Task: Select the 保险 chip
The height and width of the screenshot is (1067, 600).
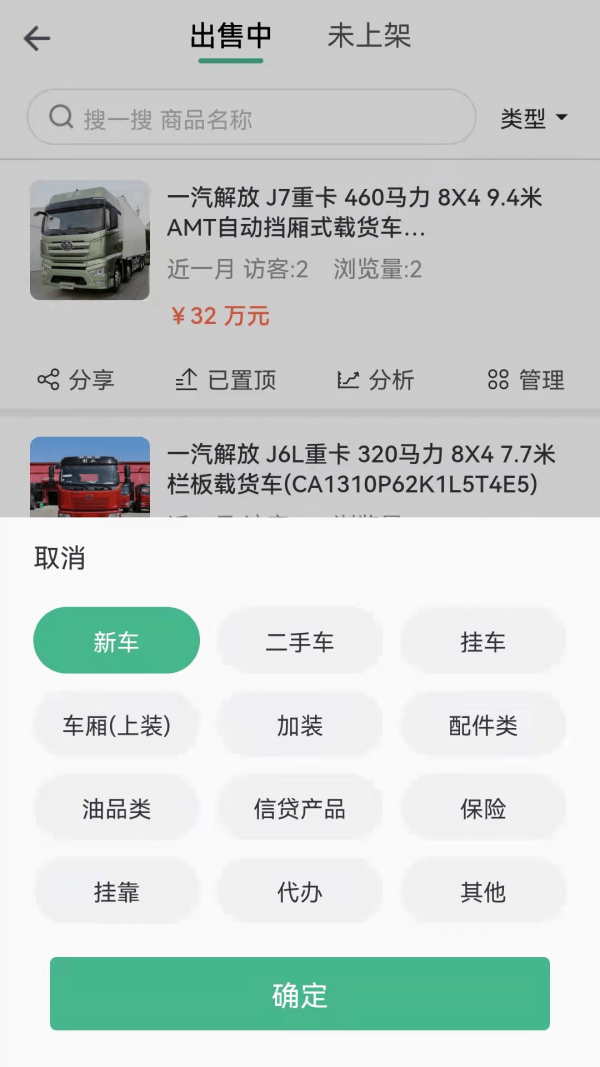Action: click(x=483, y=808)
